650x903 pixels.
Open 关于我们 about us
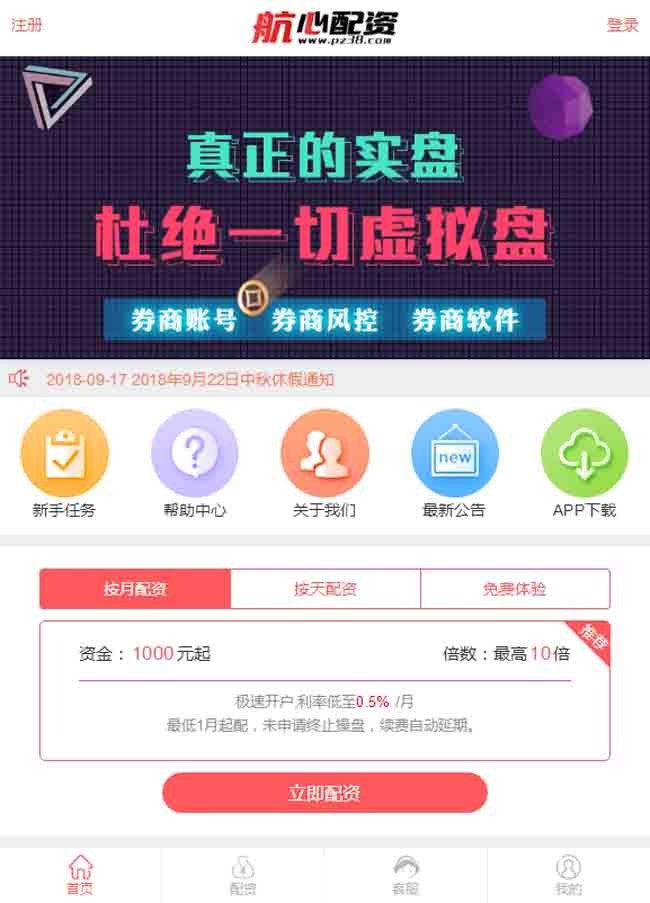(x=324, y=464)
